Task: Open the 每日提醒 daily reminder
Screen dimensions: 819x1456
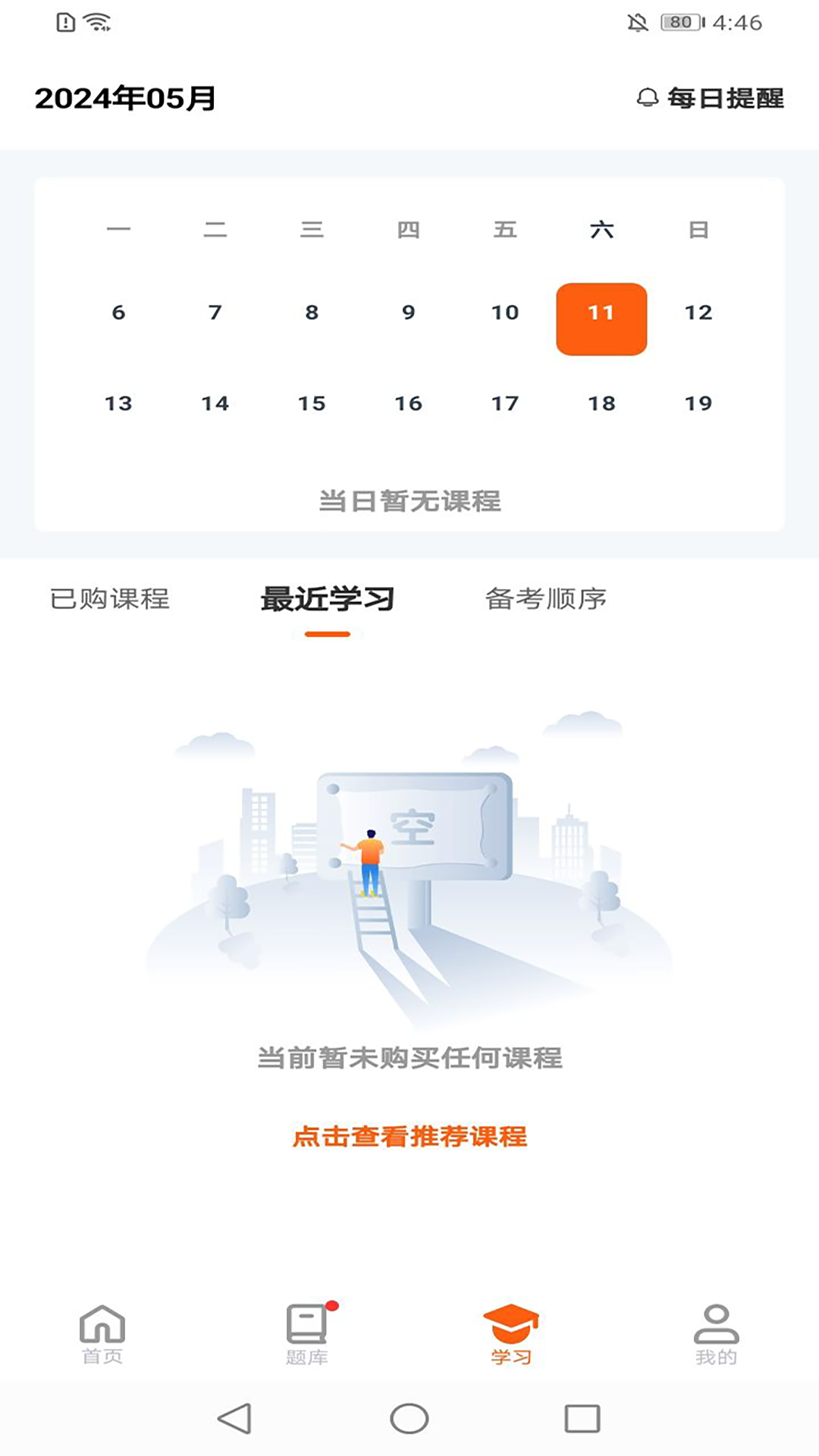Action: point(711,99)
